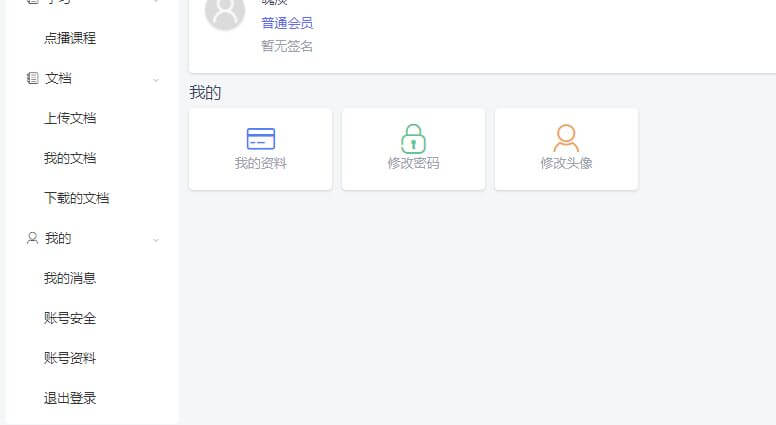Viewport: 776px width, 425px height.
Task: Open 上传文档 page
Action: 70,118
